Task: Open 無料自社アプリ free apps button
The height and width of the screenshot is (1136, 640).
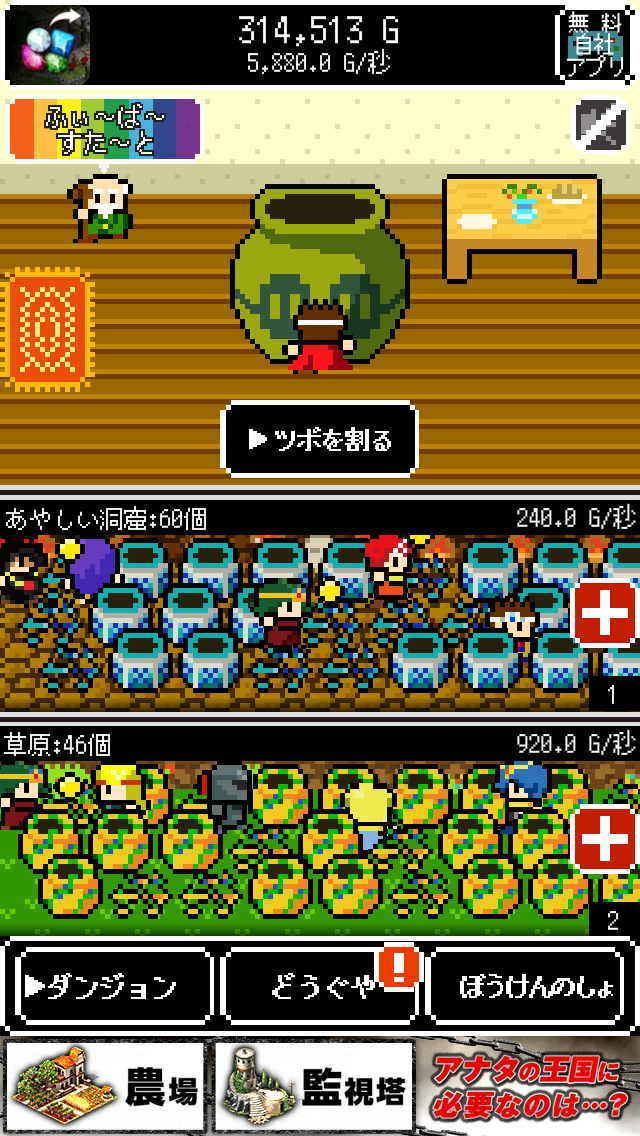Action: (x=595, y=45)
